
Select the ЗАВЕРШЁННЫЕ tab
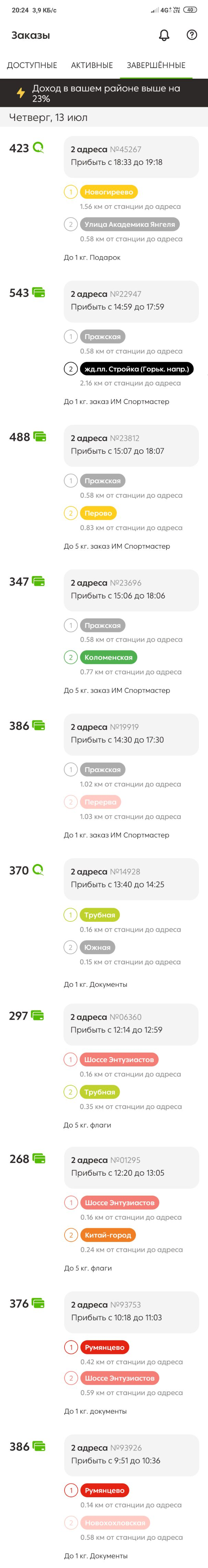click(156, 65)
